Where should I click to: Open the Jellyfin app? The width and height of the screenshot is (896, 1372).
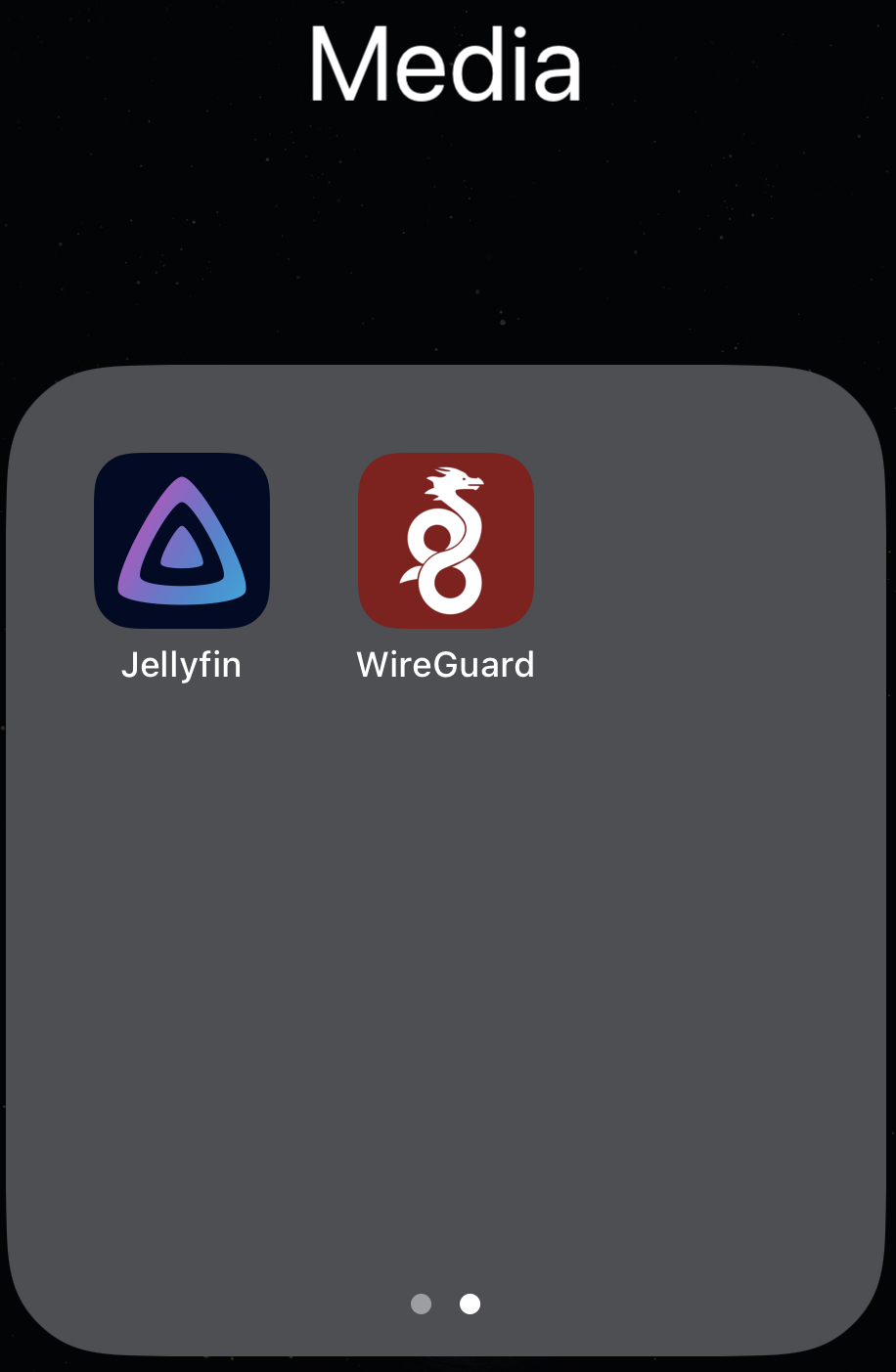click(182, 541)
